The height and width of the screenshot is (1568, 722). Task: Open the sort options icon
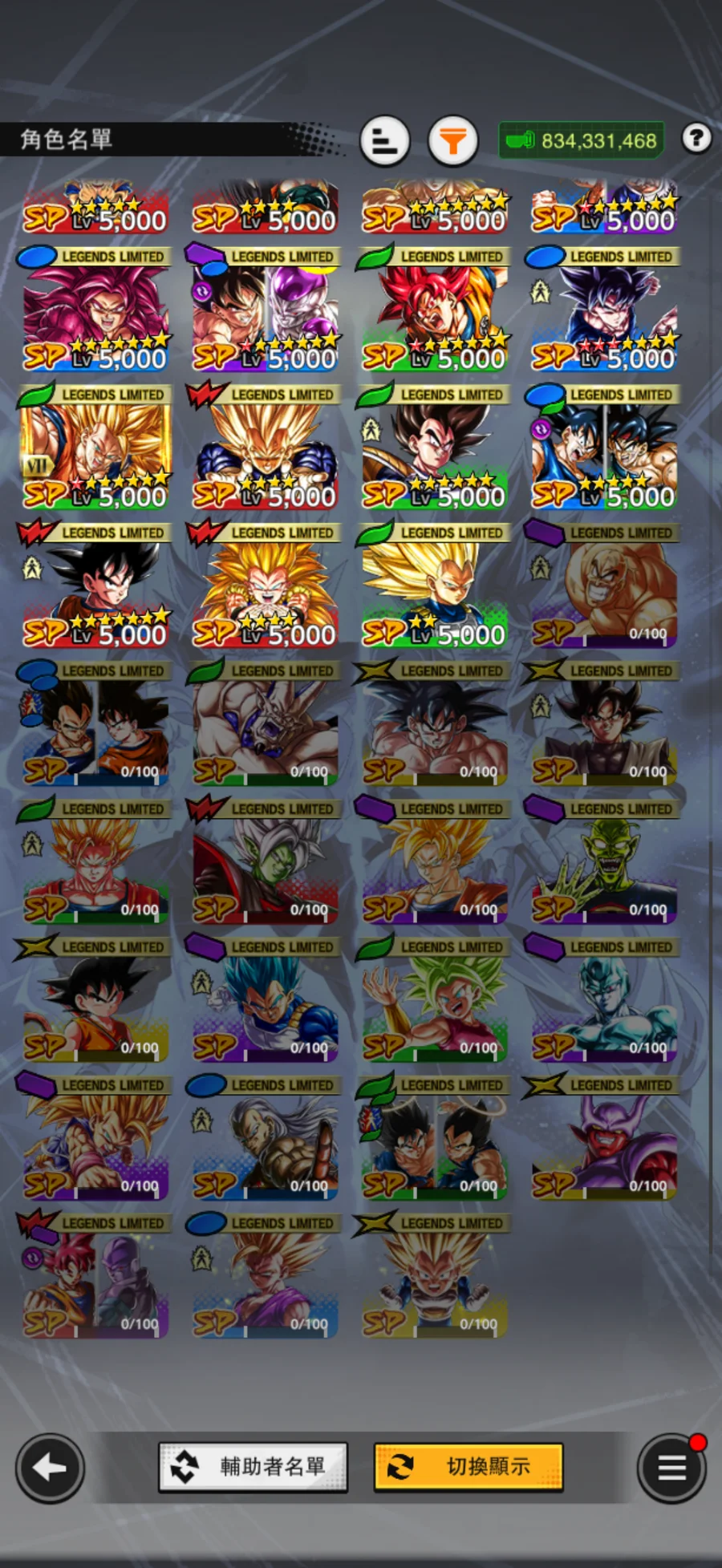385,141
